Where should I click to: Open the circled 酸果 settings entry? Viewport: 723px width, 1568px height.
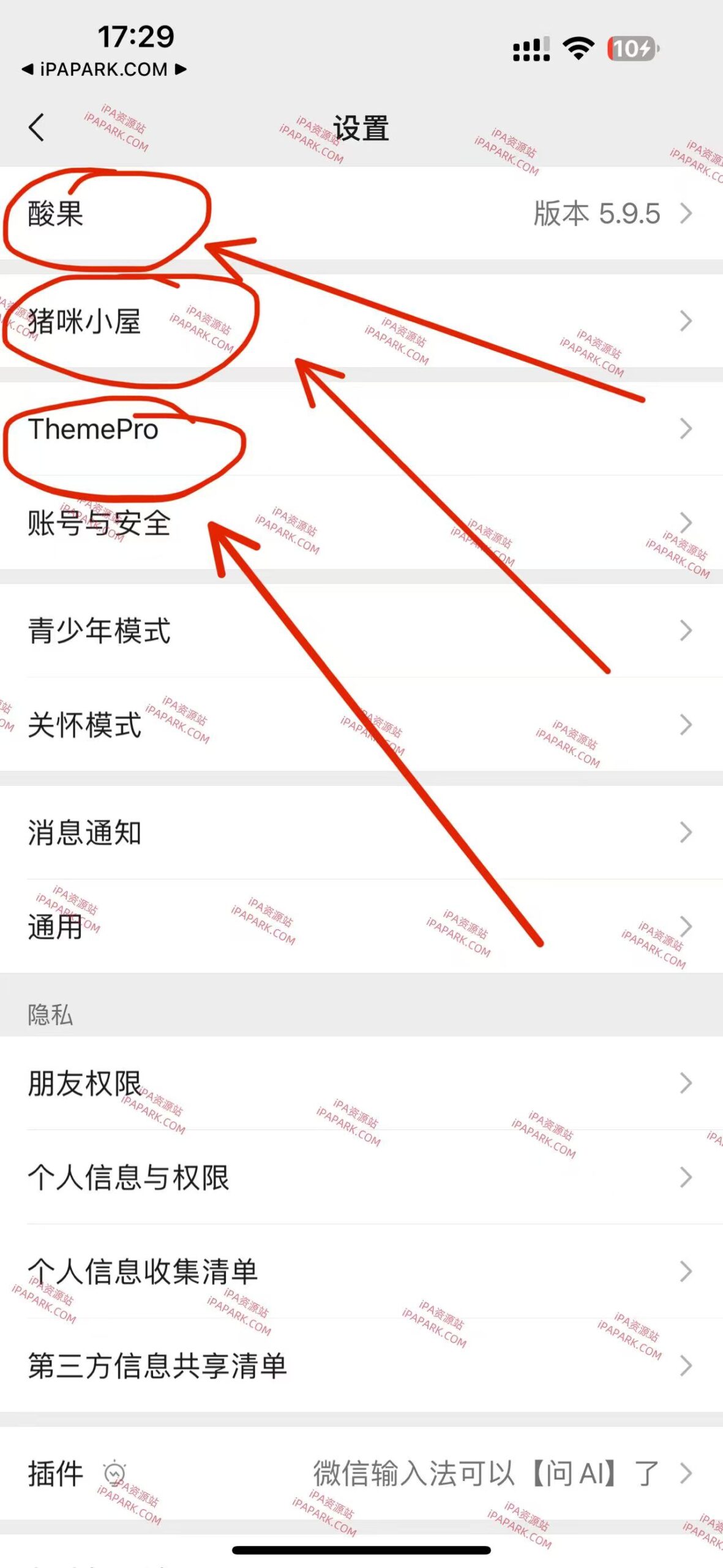click(55, 214)
